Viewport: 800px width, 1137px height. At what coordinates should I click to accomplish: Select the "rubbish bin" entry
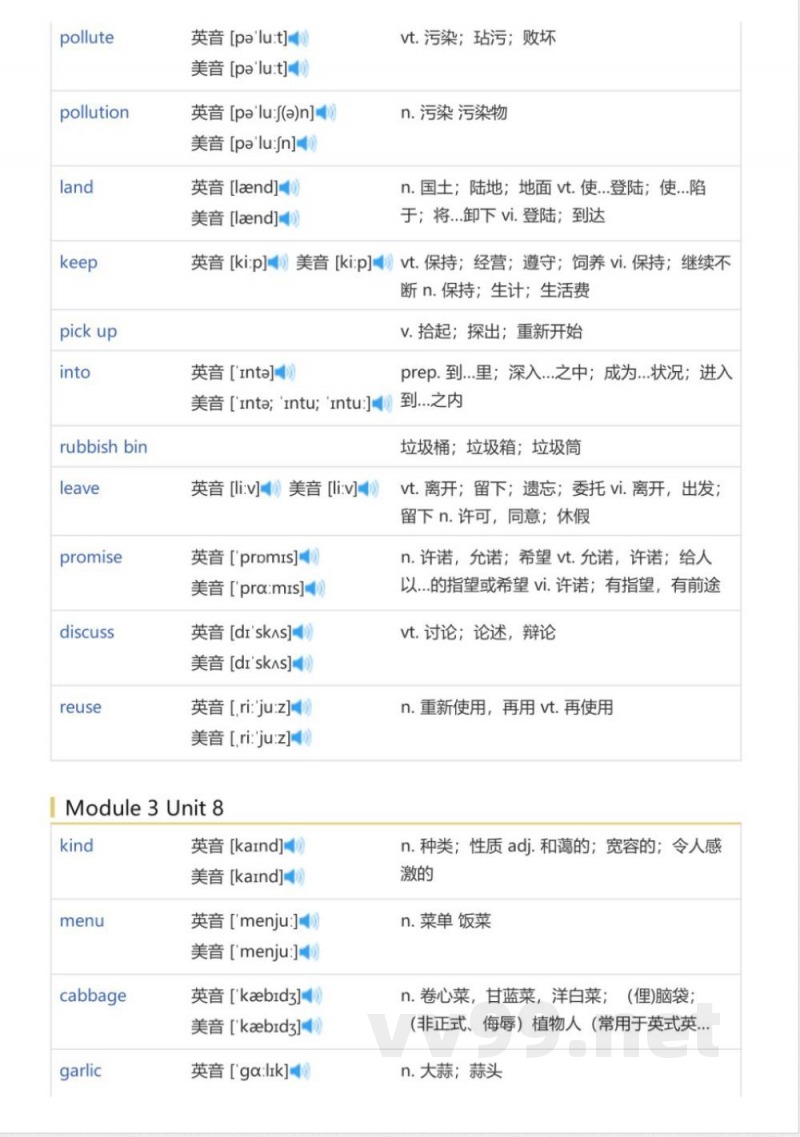click(x=103, y=448)
